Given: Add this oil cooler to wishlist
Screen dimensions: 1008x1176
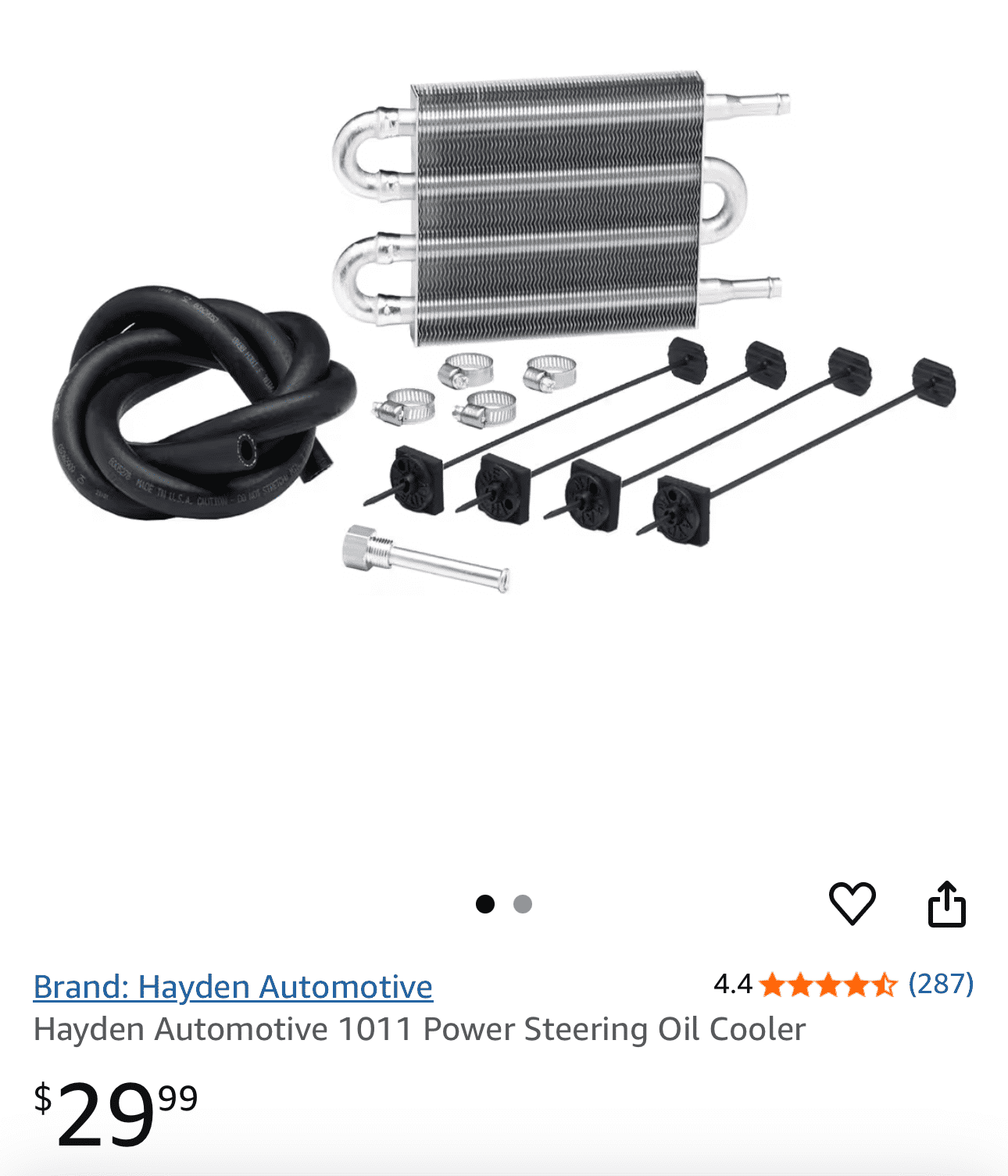Looking at the screenshot, I should point(852,904).
